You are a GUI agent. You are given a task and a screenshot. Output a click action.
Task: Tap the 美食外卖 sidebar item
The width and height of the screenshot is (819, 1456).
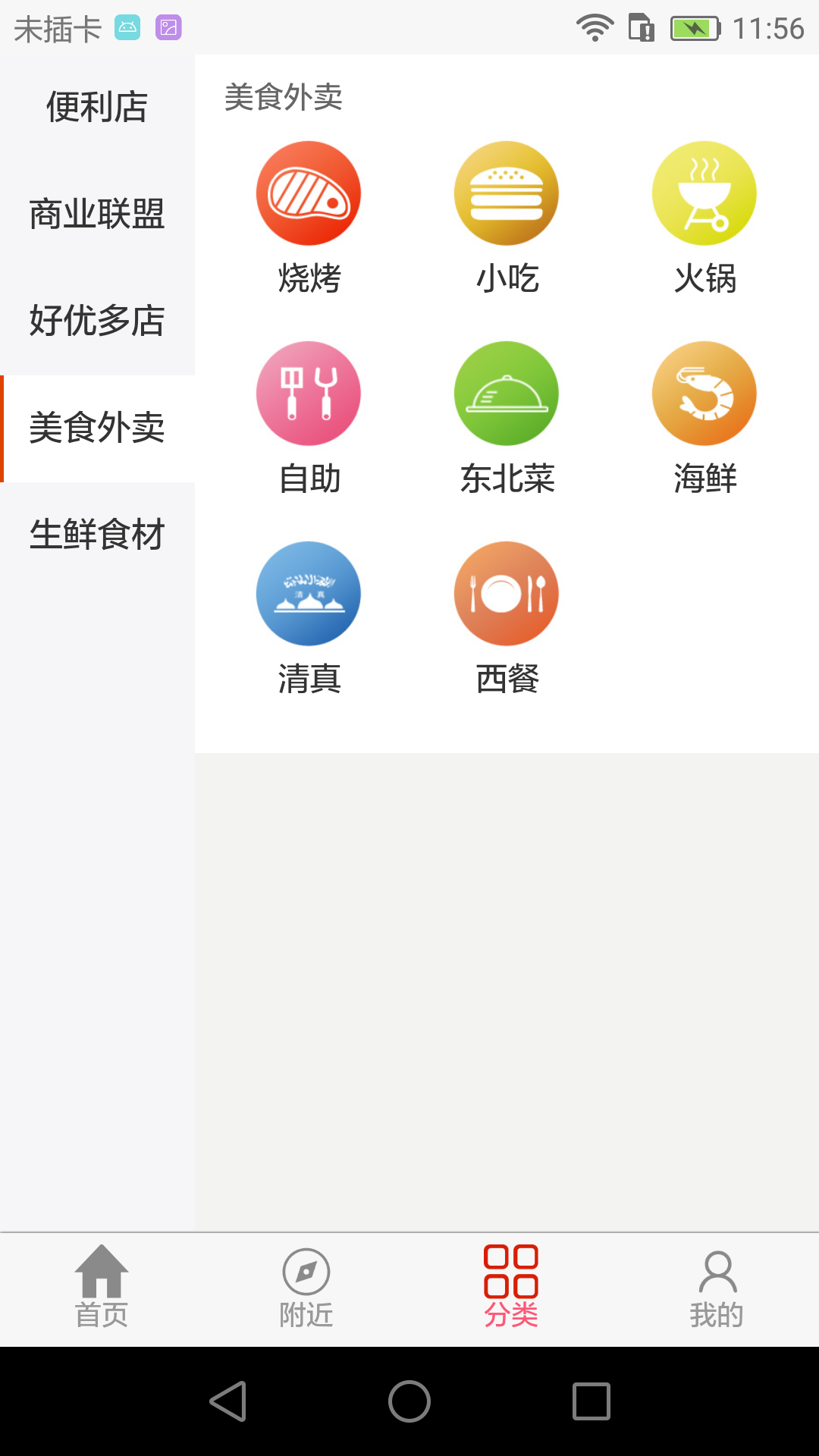click(97, 428)
